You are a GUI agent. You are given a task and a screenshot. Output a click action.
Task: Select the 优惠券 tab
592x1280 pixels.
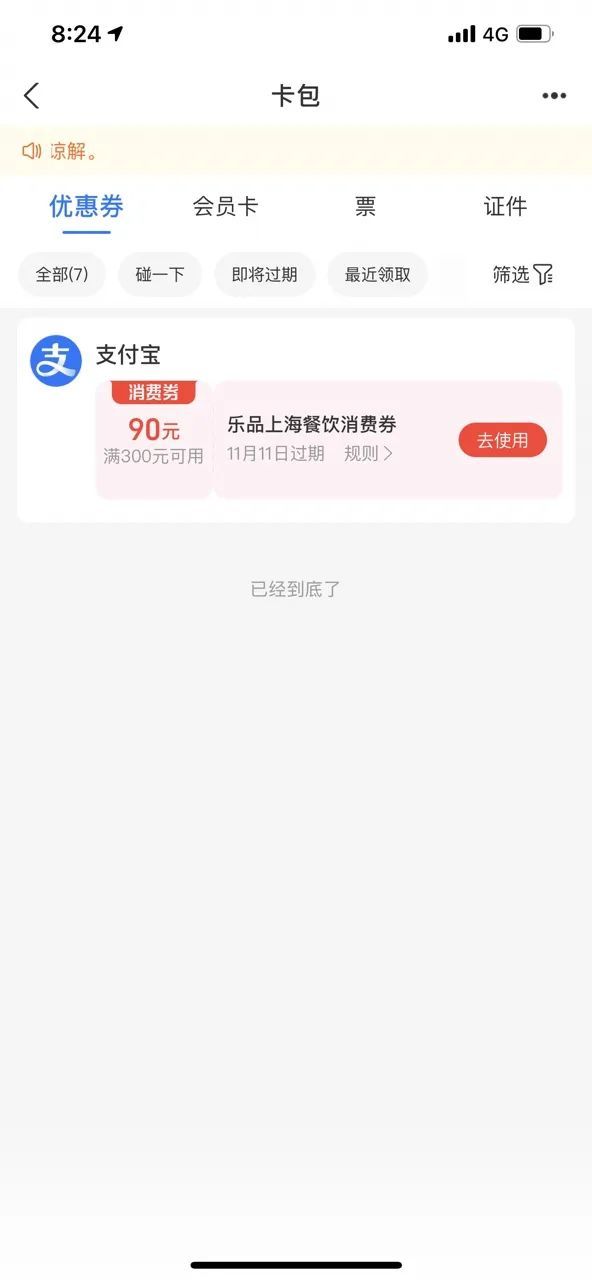pyautogui.click(x=86, y=207)
